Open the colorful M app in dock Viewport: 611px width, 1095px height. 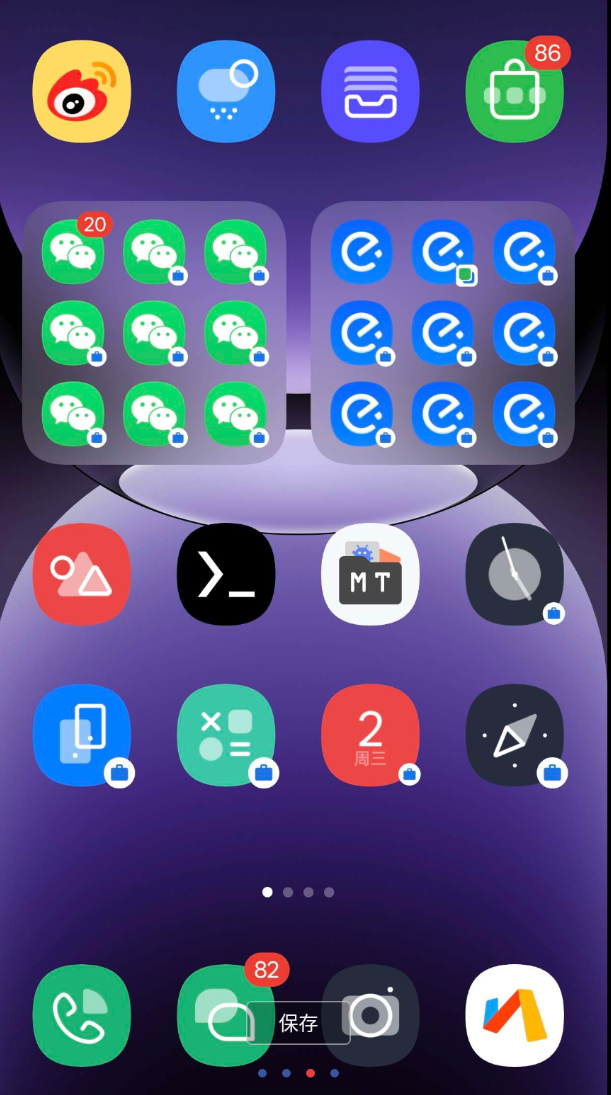[514, 1015]
